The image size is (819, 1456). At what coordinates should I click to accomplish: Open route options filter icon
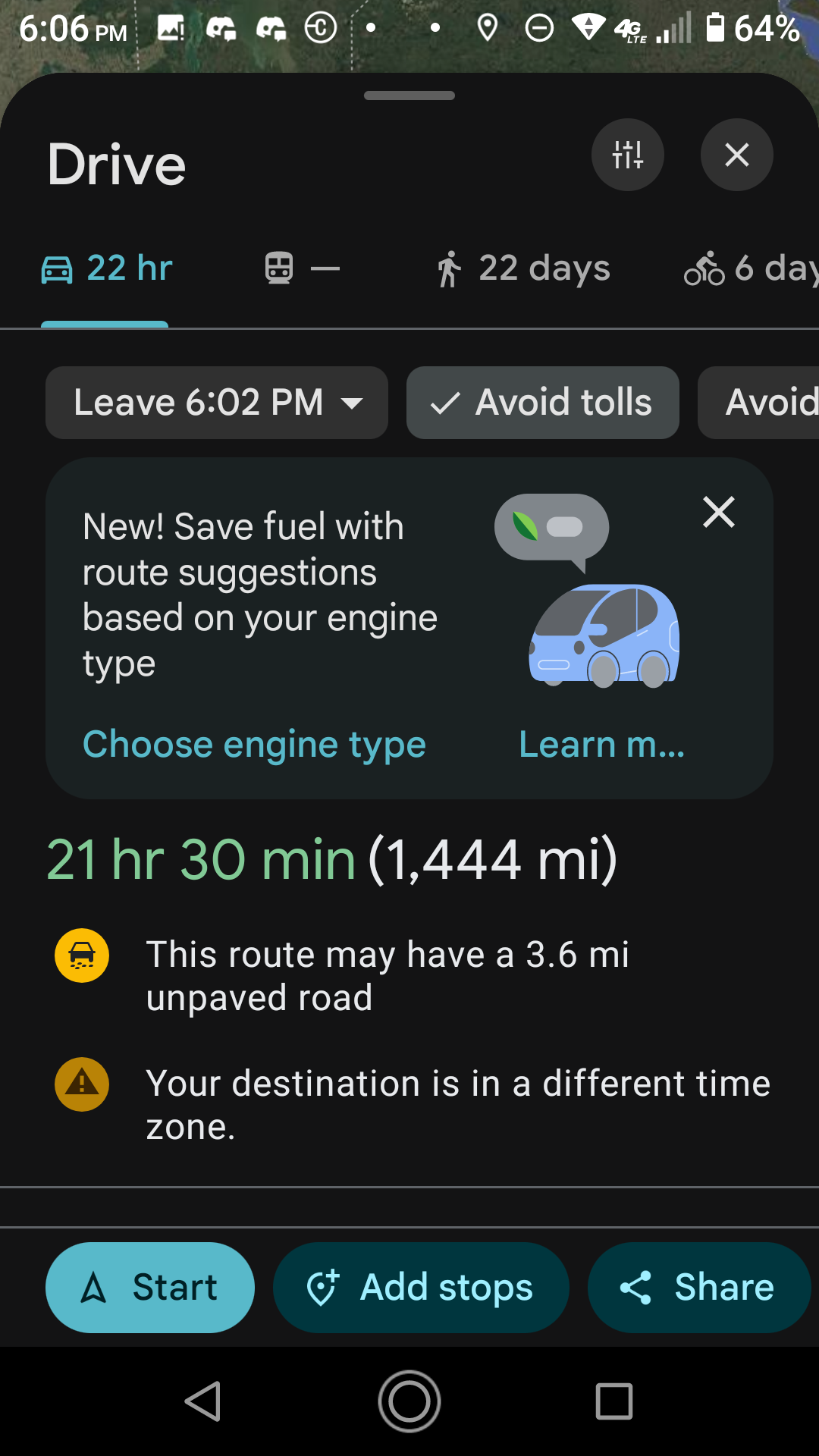tap(627, 155)
